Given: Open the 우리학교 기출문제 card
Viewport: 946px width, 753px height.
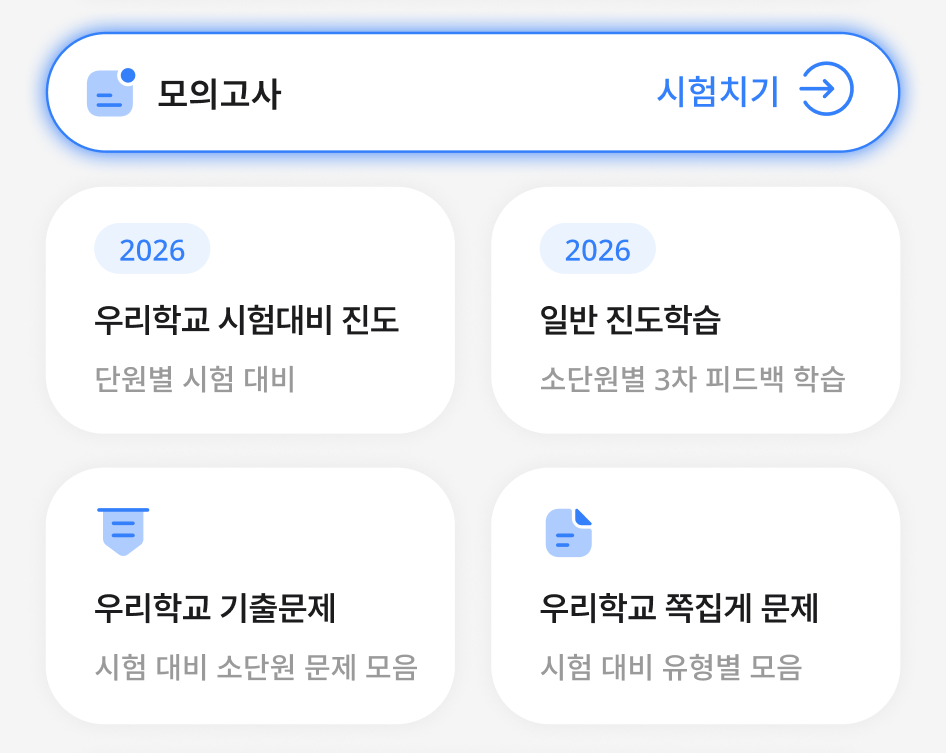Looking at the screenshot, I should pyautogui.click(x=250, y=596).
